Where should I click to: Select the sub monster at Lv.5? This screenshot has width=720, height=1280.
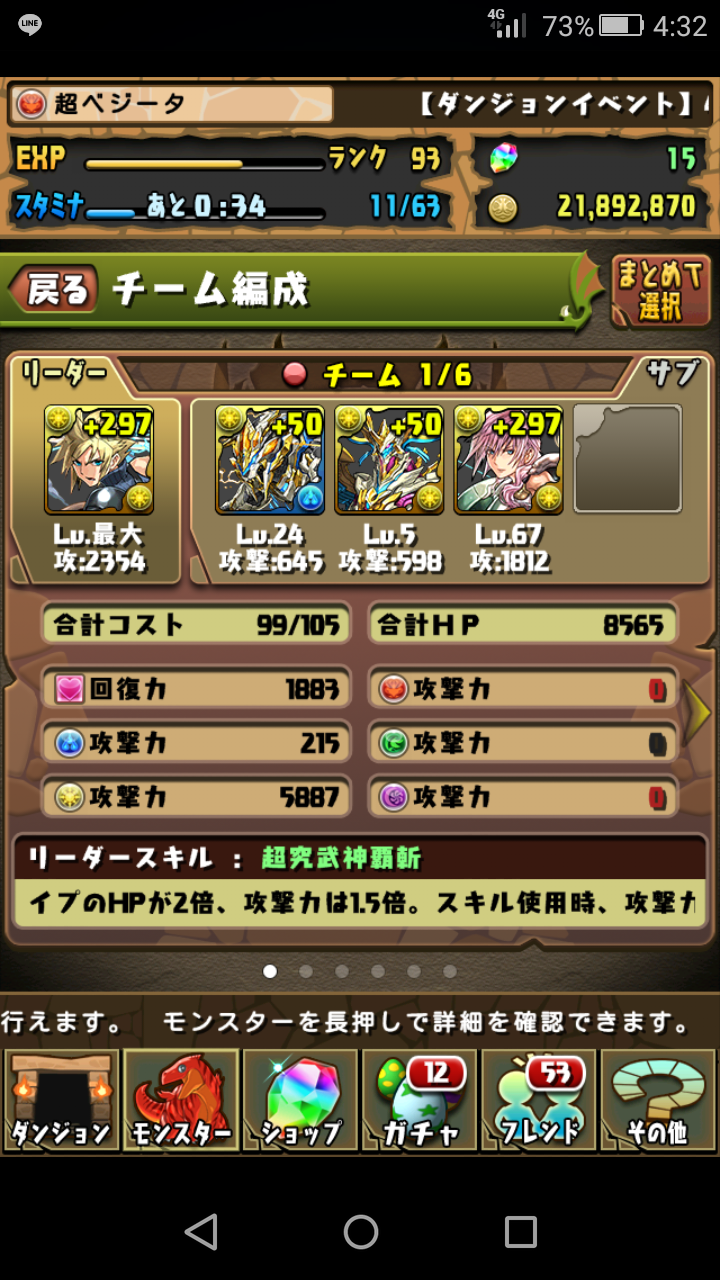pyautogui.click(x=389, y=458)
